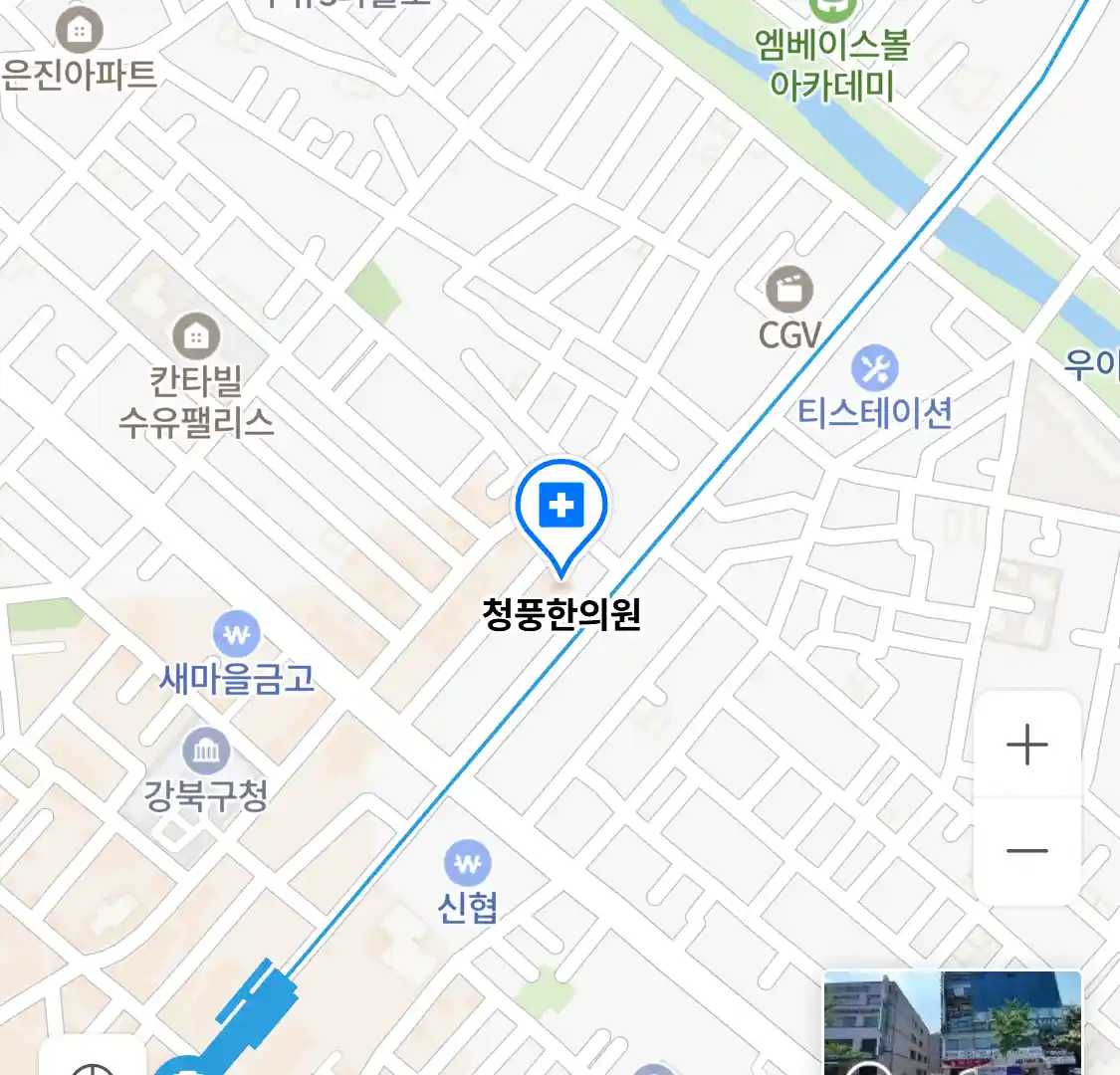Select the 티스테이션 marker
The width and height of the screenshot is (1120, 1075).
coord(874,369)
